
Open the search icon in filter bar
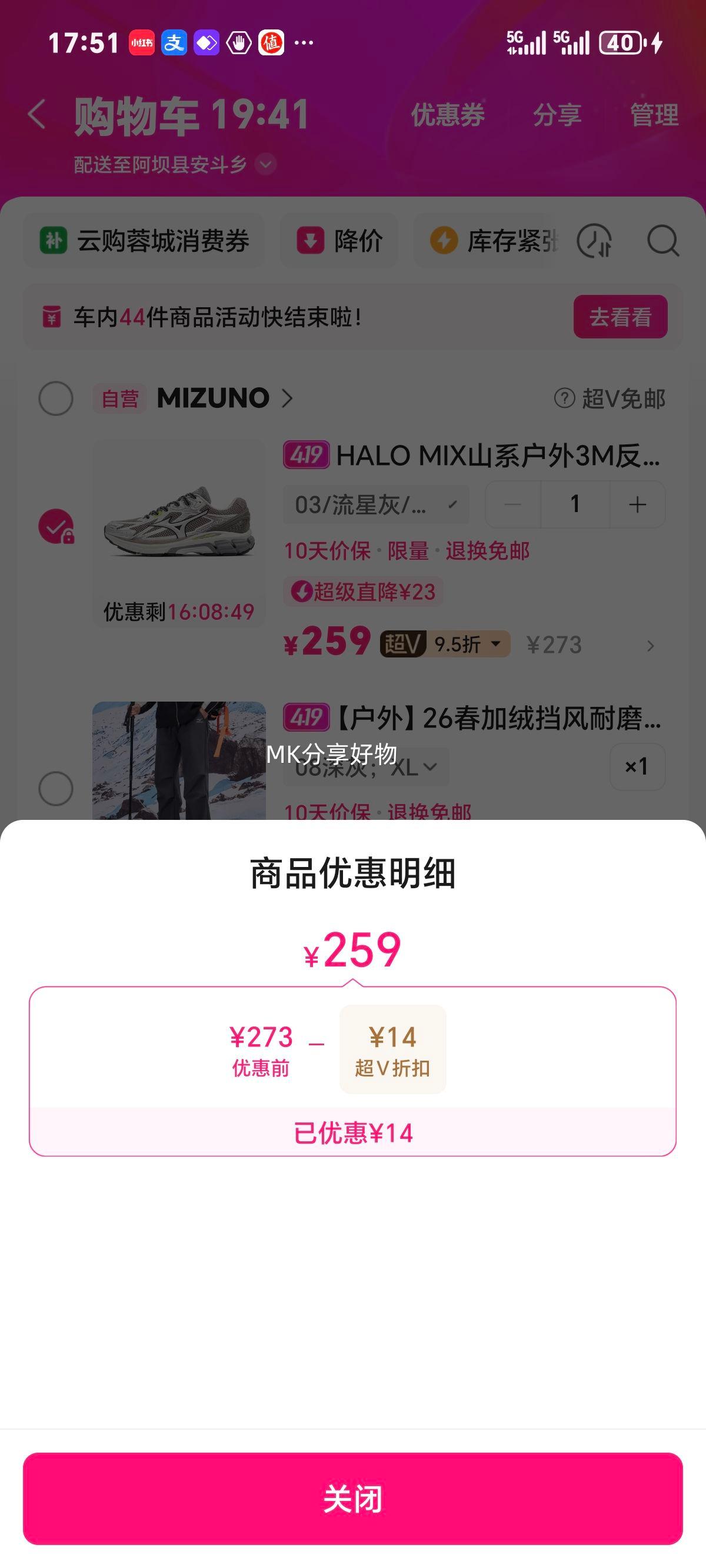(664, 242)
